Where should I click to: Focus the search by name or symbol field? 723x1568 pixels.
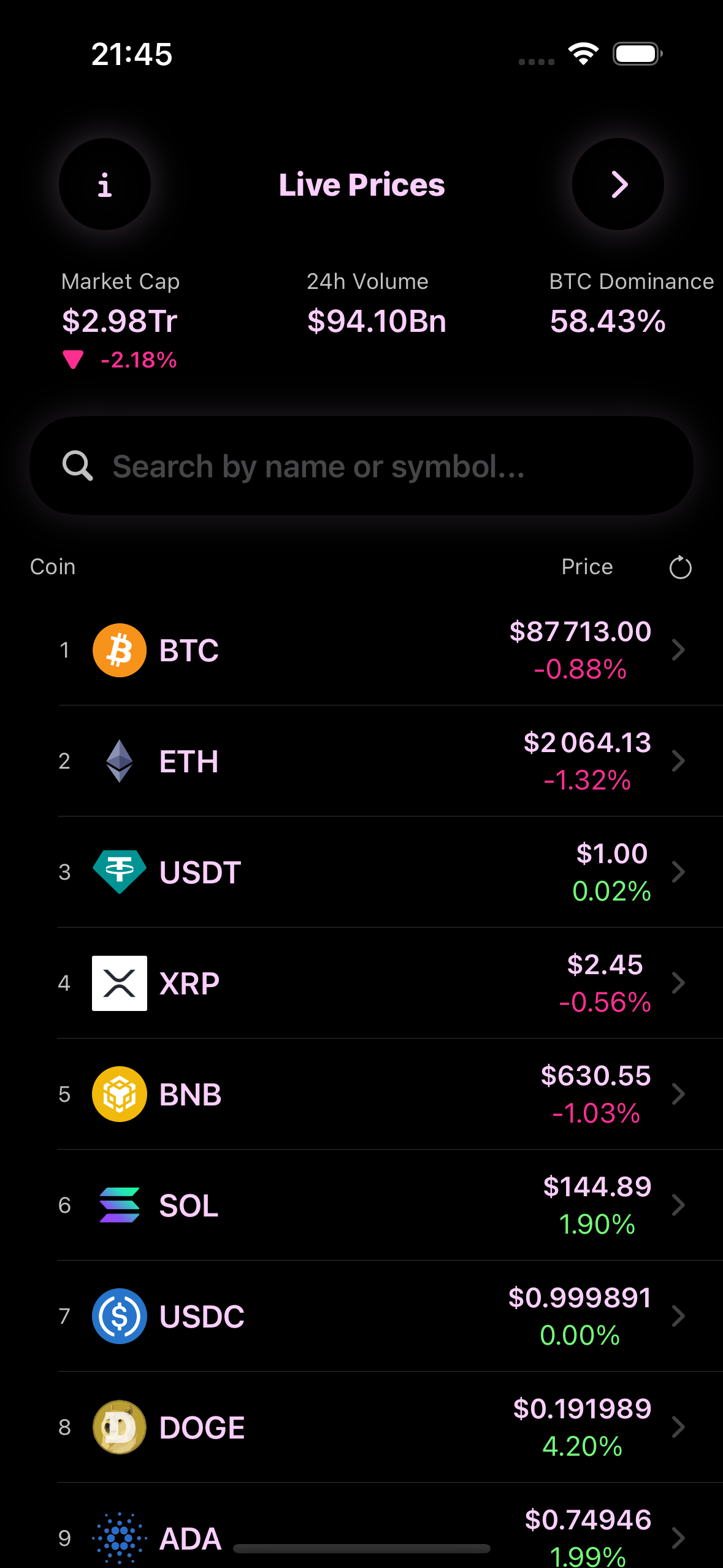coord(362,466)
